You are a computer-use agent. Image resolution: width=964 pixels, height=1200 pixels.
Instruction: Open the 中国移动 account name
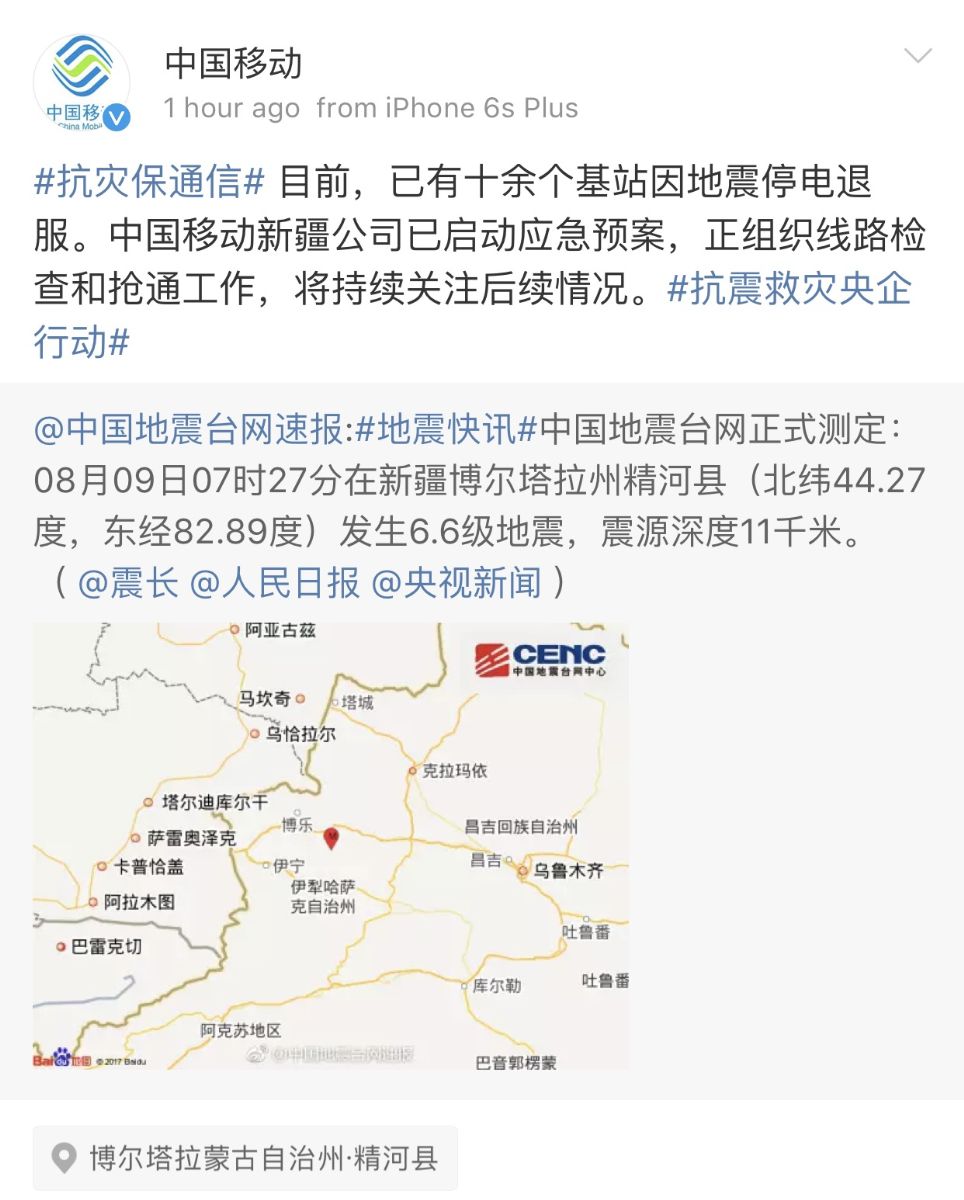(233, 65)
